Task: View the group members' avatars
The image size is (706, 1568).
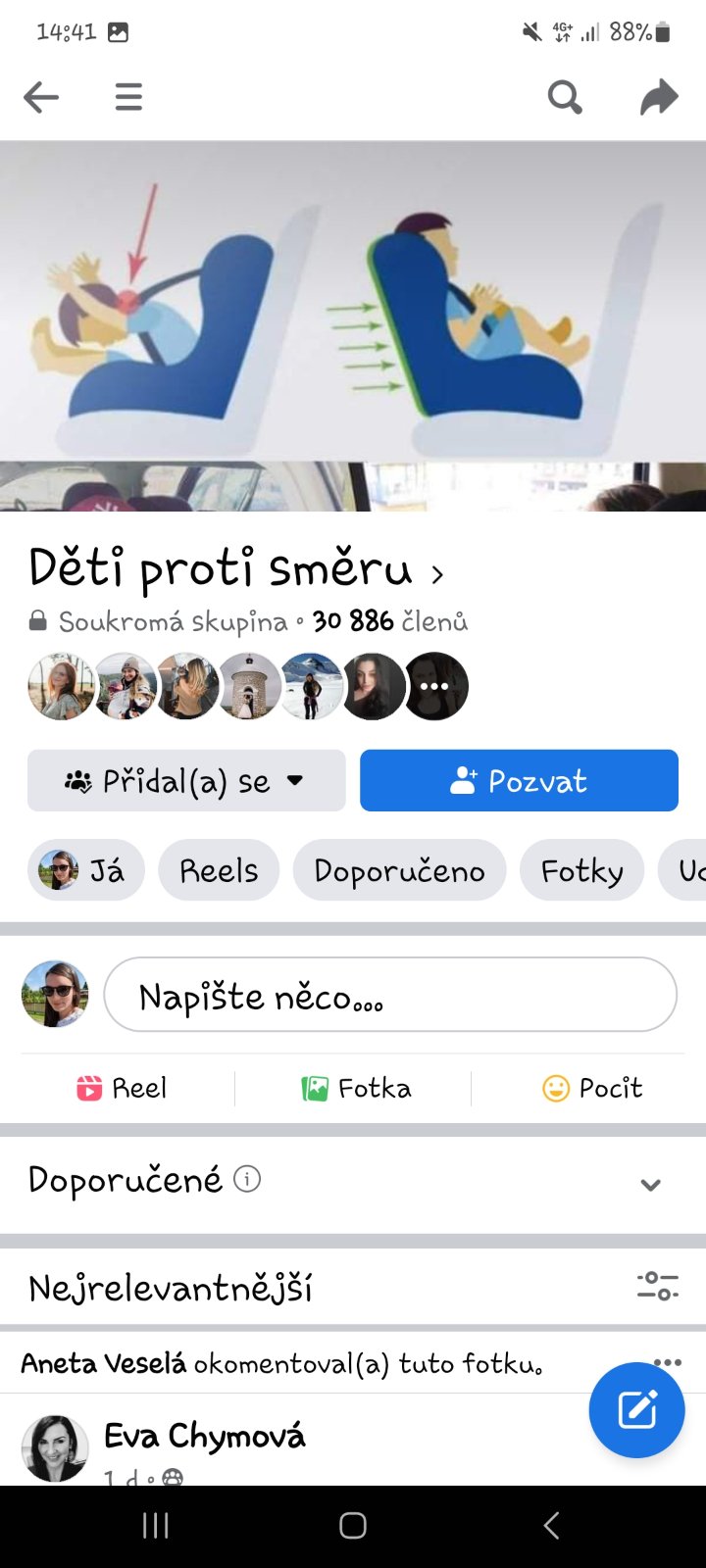Action: click(x=247, y=686)
